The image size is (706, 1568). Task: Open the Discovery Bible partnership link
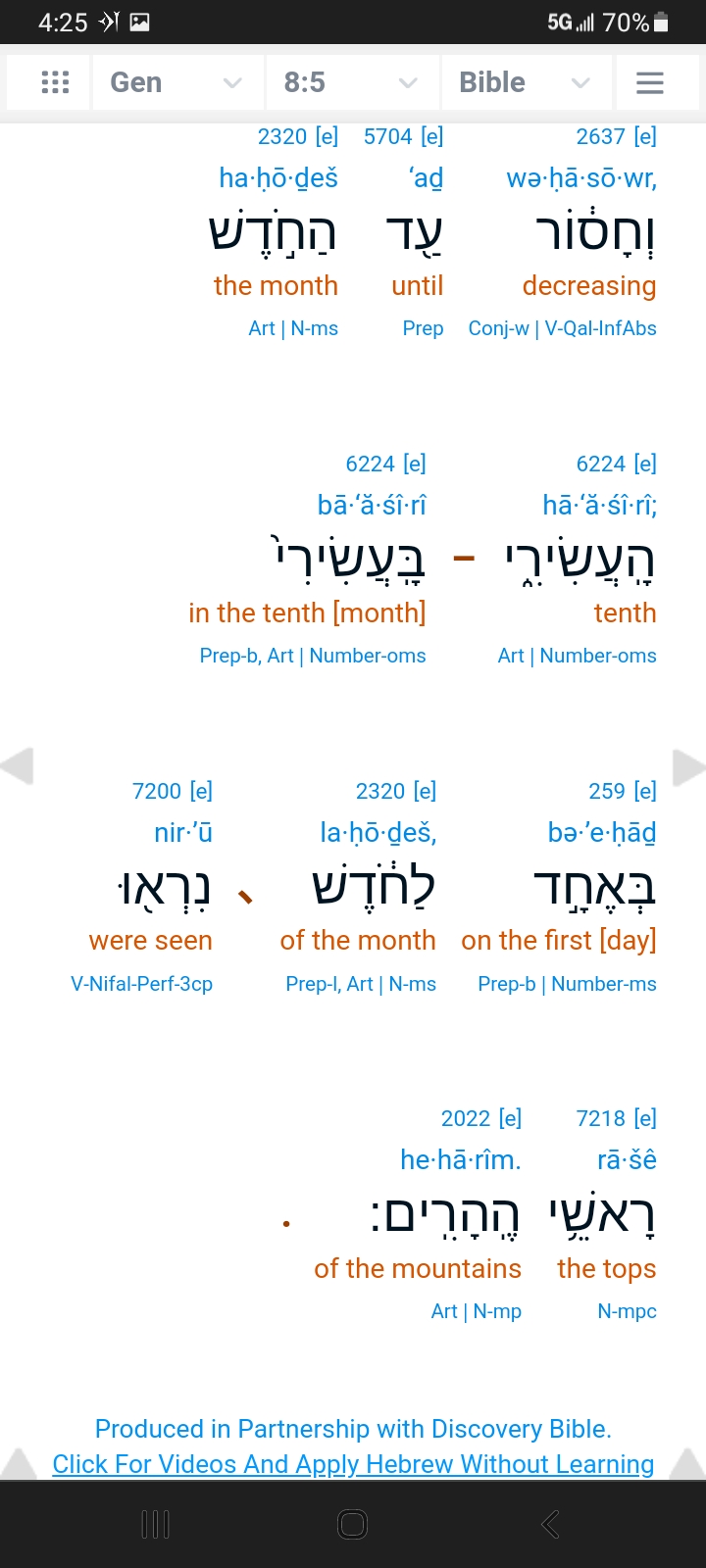353,1429
